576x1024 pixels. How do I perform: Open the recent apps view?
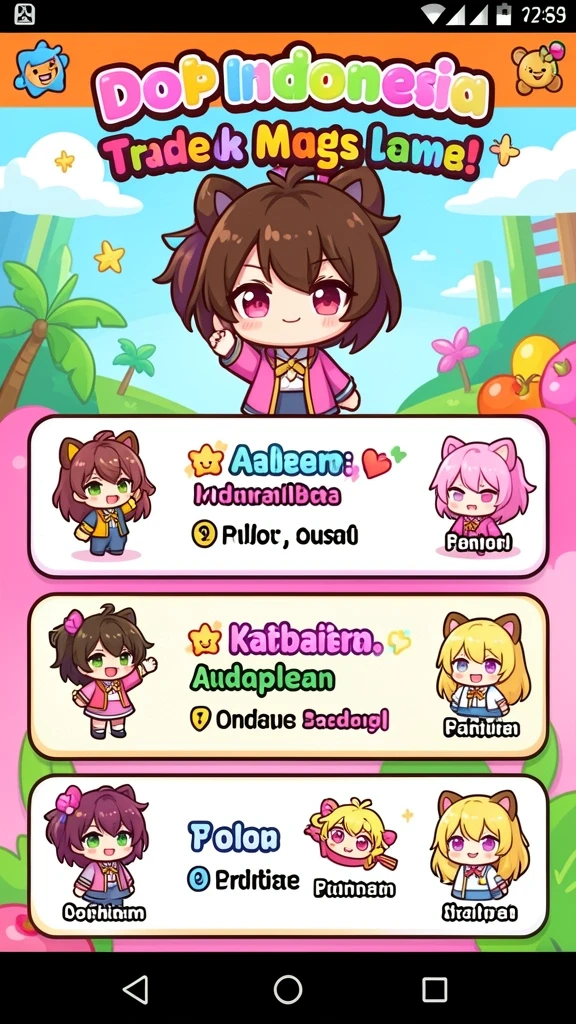click(434, 989)
